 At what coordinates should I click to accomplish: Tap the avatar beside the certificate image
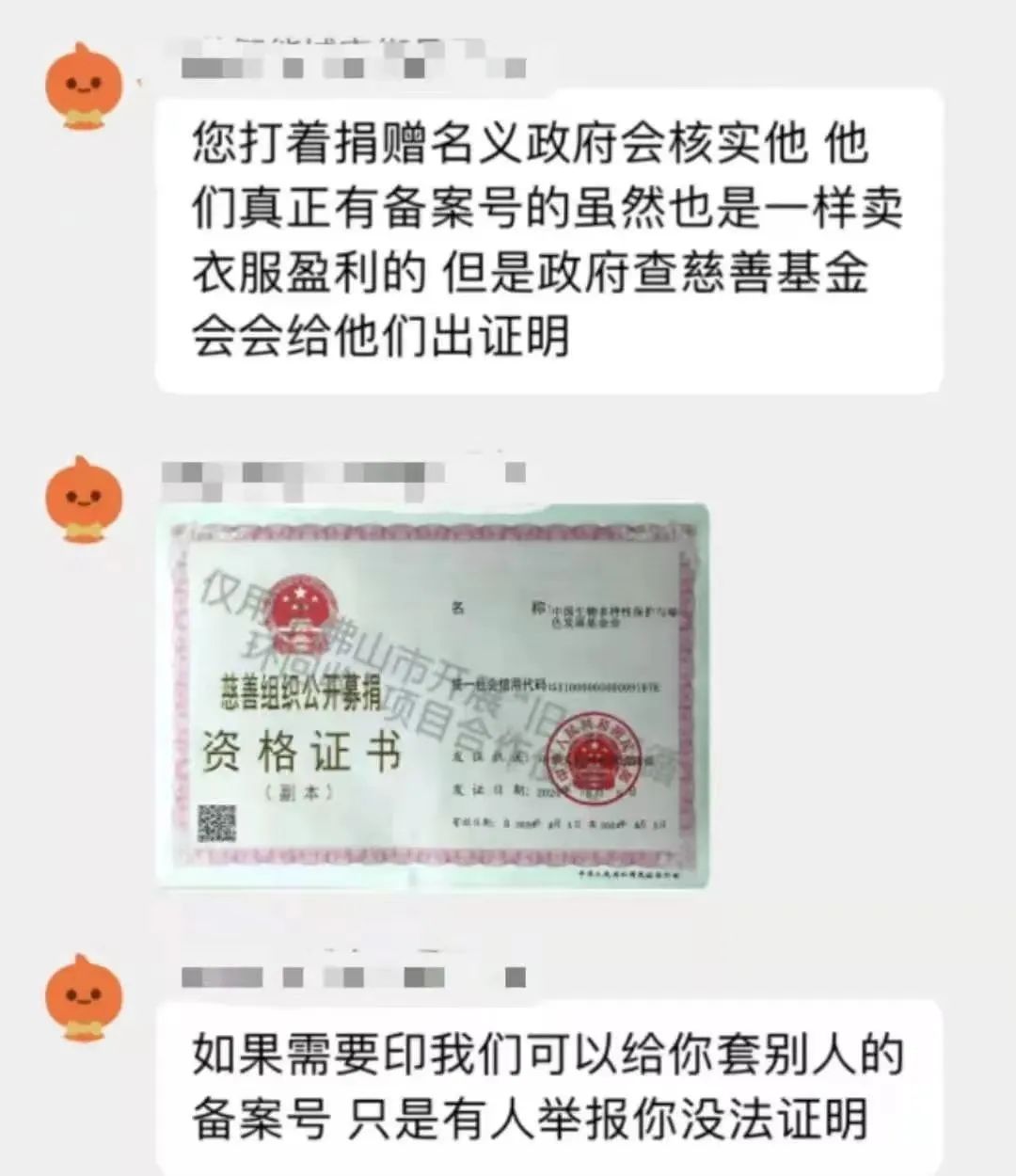[85, 501]
